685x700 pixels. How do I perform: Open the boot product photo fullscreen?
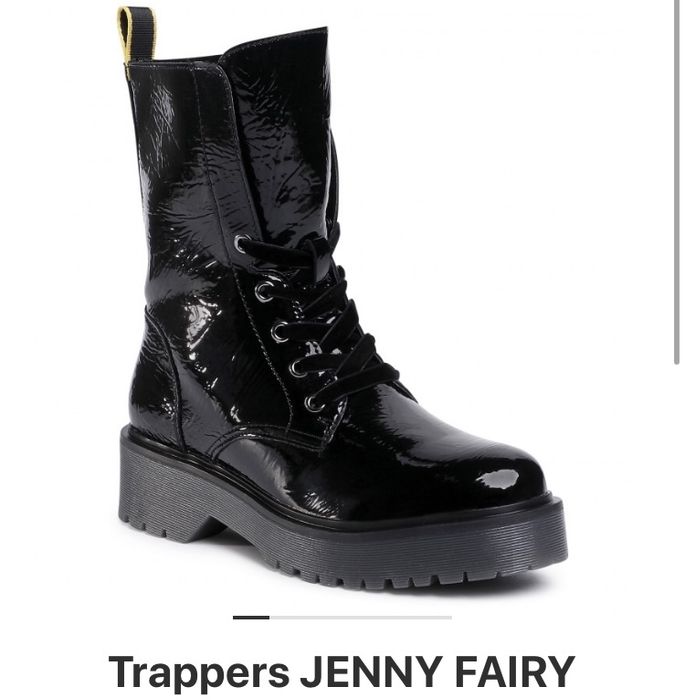coord(340,300)
